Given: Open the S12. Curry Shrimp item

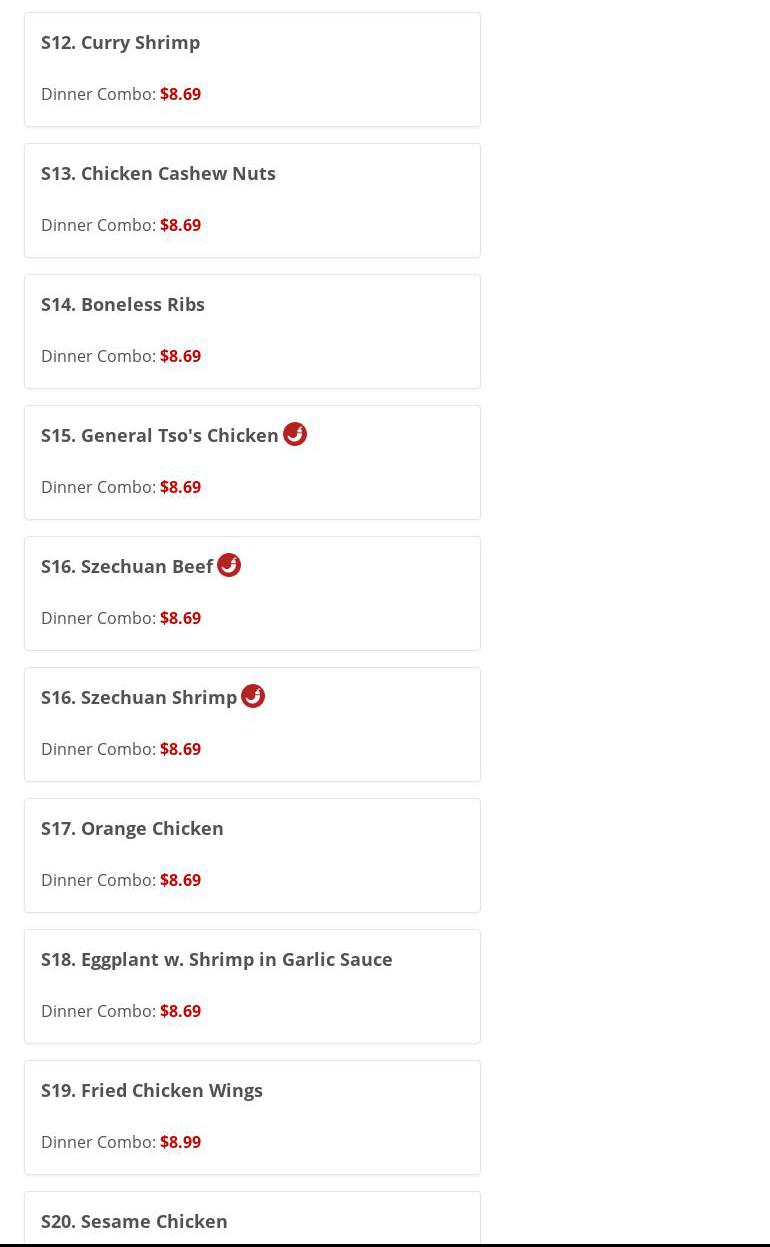Looking at the screenshot, I should coord(252,70).
